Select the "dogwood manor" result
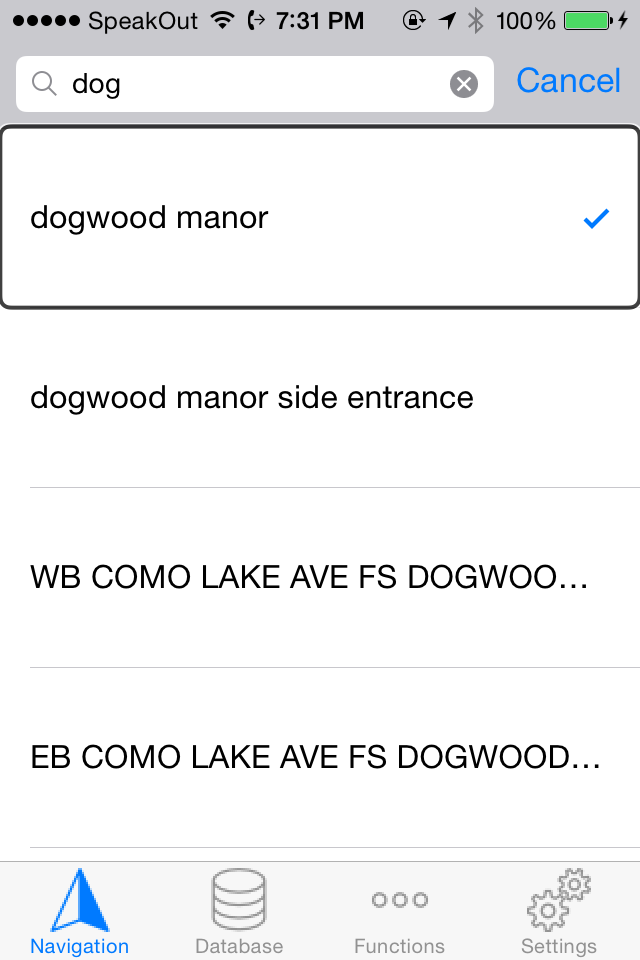Screen dimensions: 640x960 (x=320, y=218)
